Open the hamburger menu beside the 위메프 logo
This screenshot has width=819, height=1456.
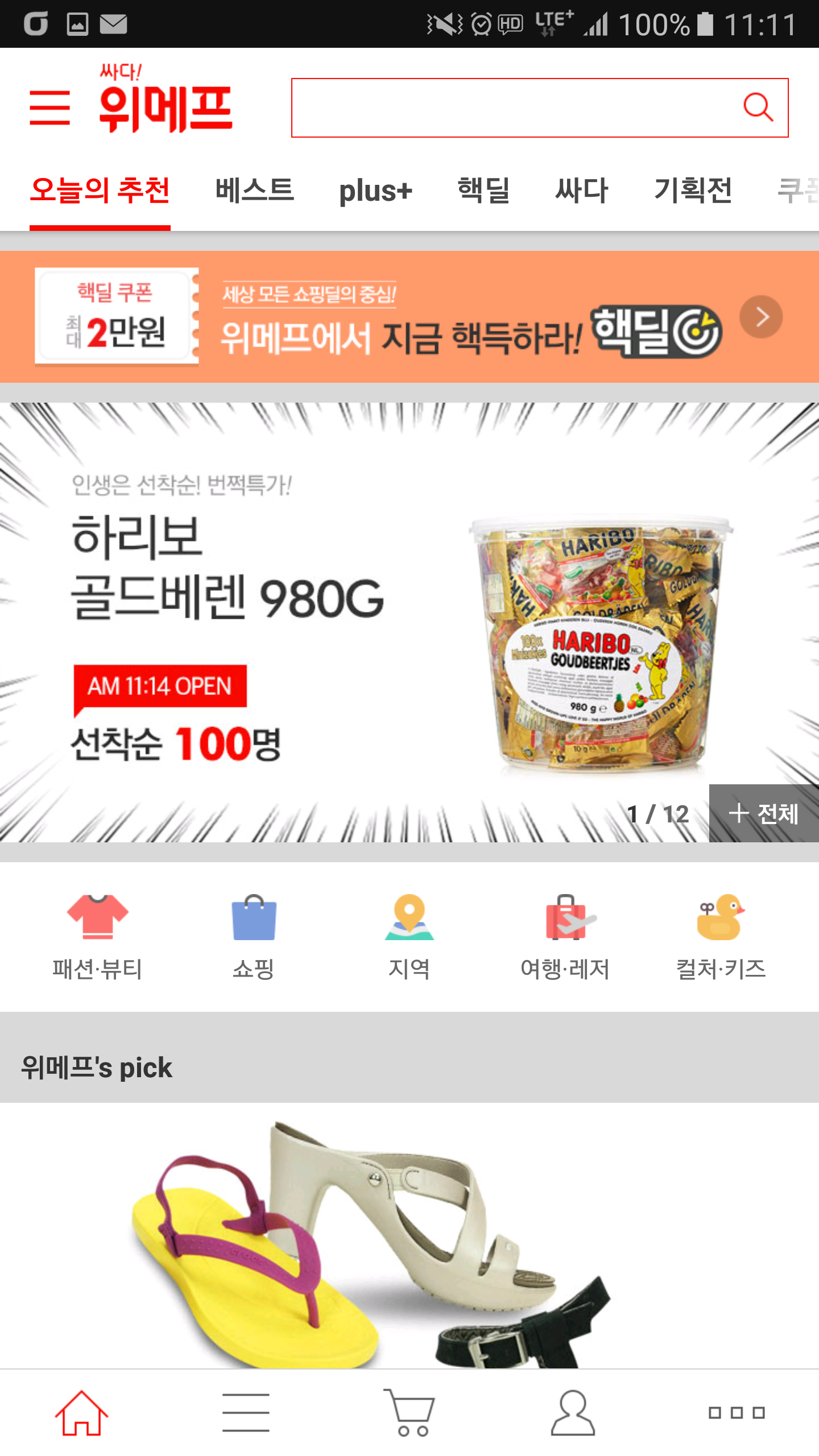click(50, 107)
